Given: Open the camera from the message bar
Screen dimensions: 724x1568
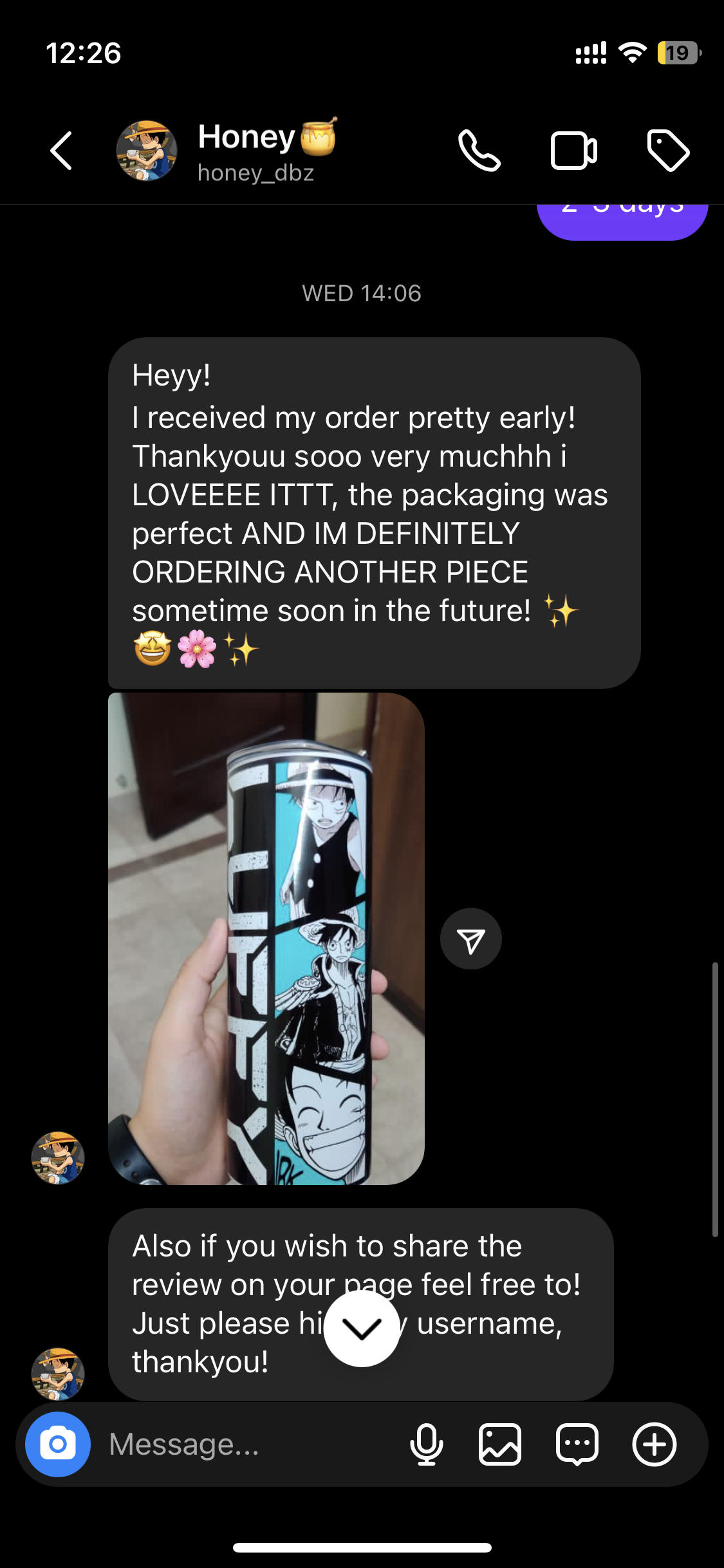Looking at the screenshot, I should coord(58,1444).
